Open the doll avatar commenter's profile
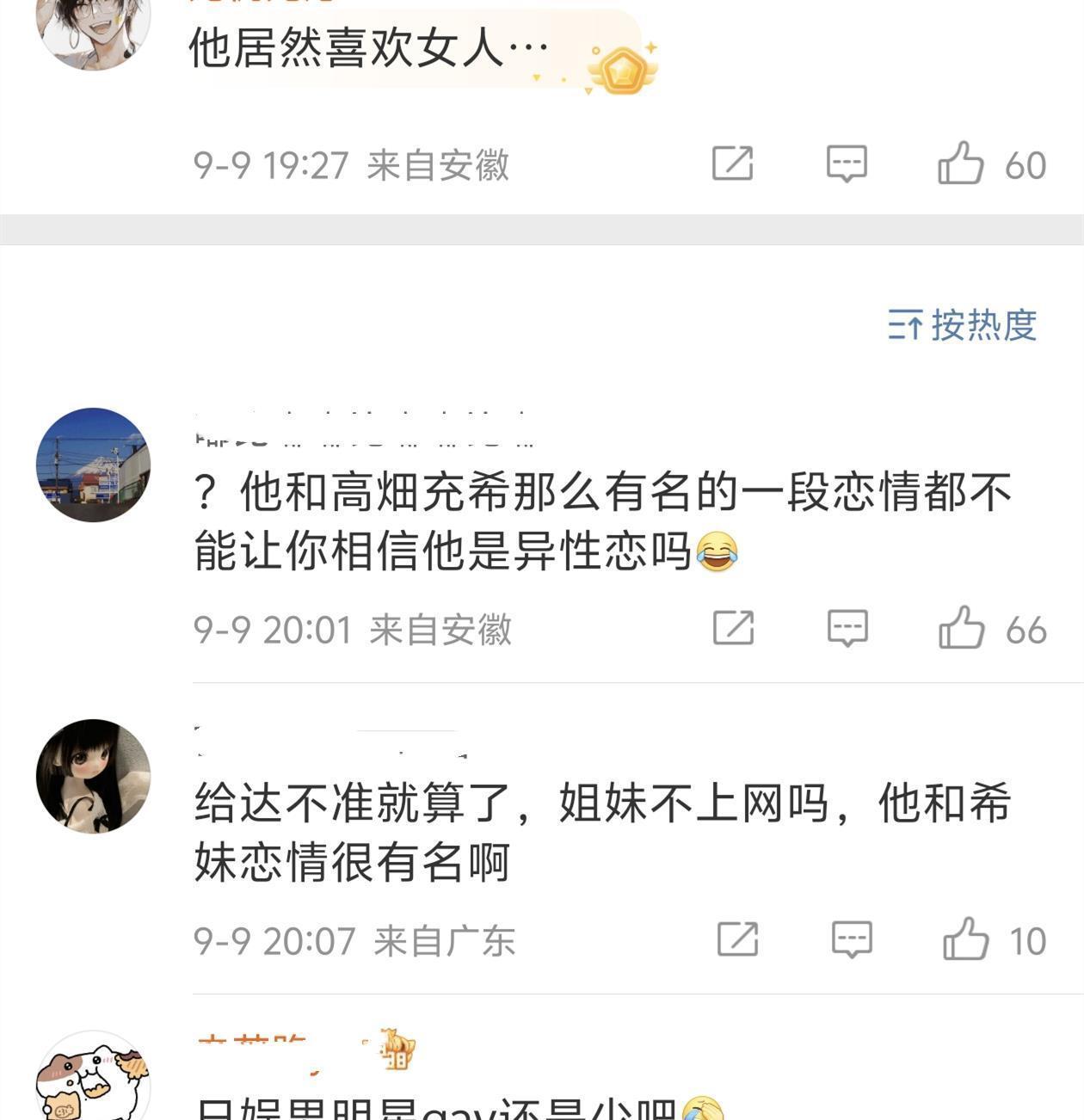The width and height of the screenshot is (1084, 1120). point(93,776)
